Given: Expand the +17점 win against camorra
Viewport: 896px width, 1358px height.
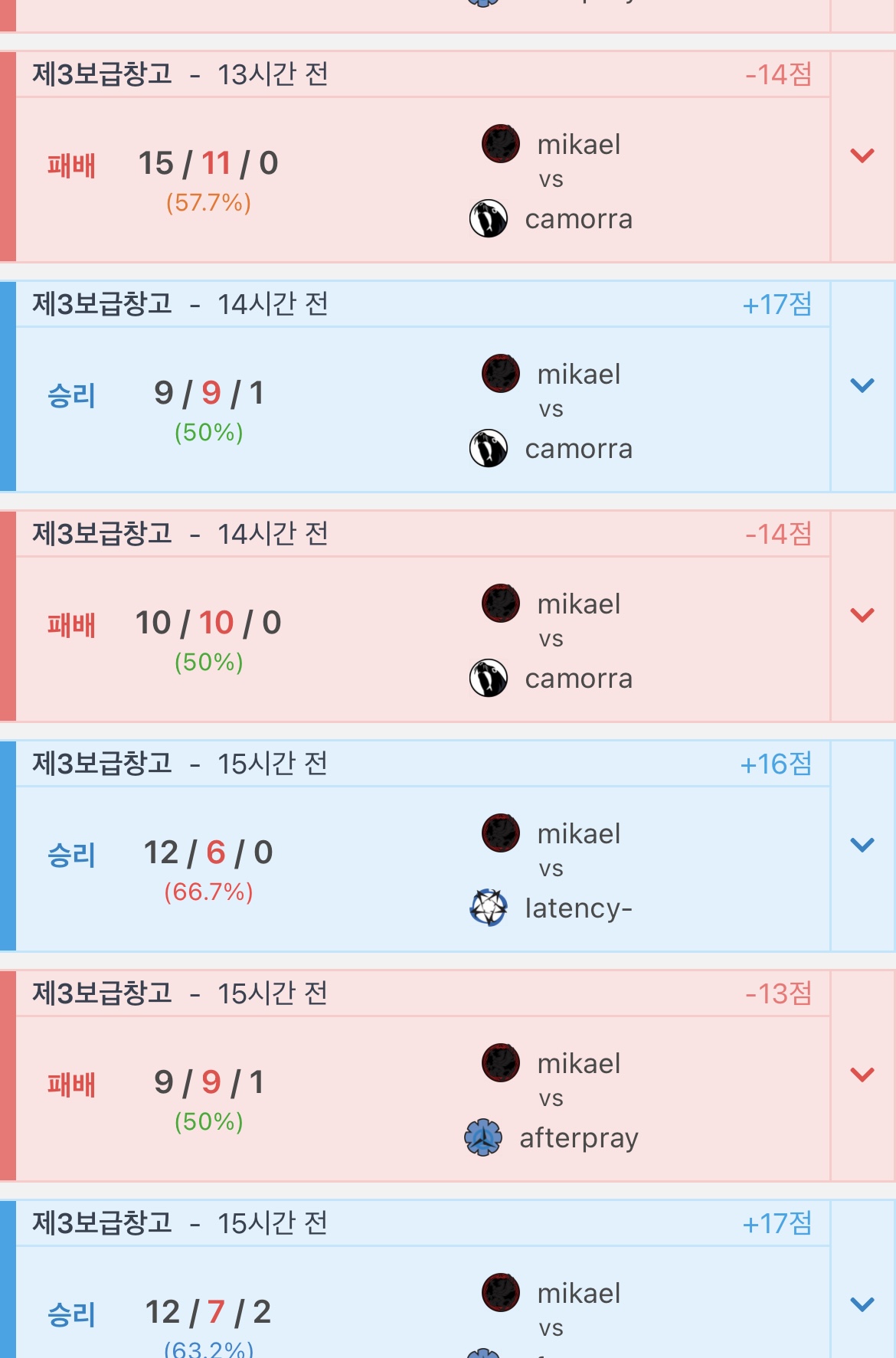Looking at the screenshot, I should (x=862, y=386).
